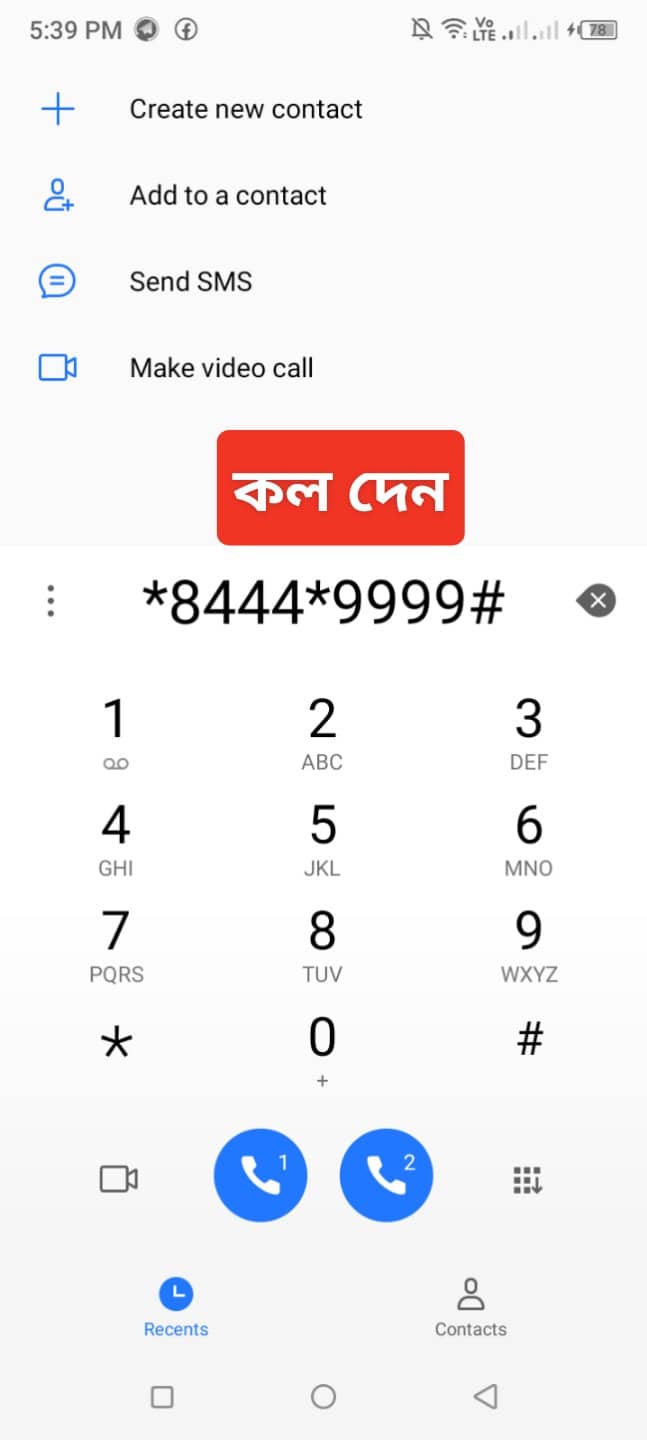Open the three-dot dialer options menu
Image resolution: width=647 pixels, height=1440 pixels.
pos(51,601)
